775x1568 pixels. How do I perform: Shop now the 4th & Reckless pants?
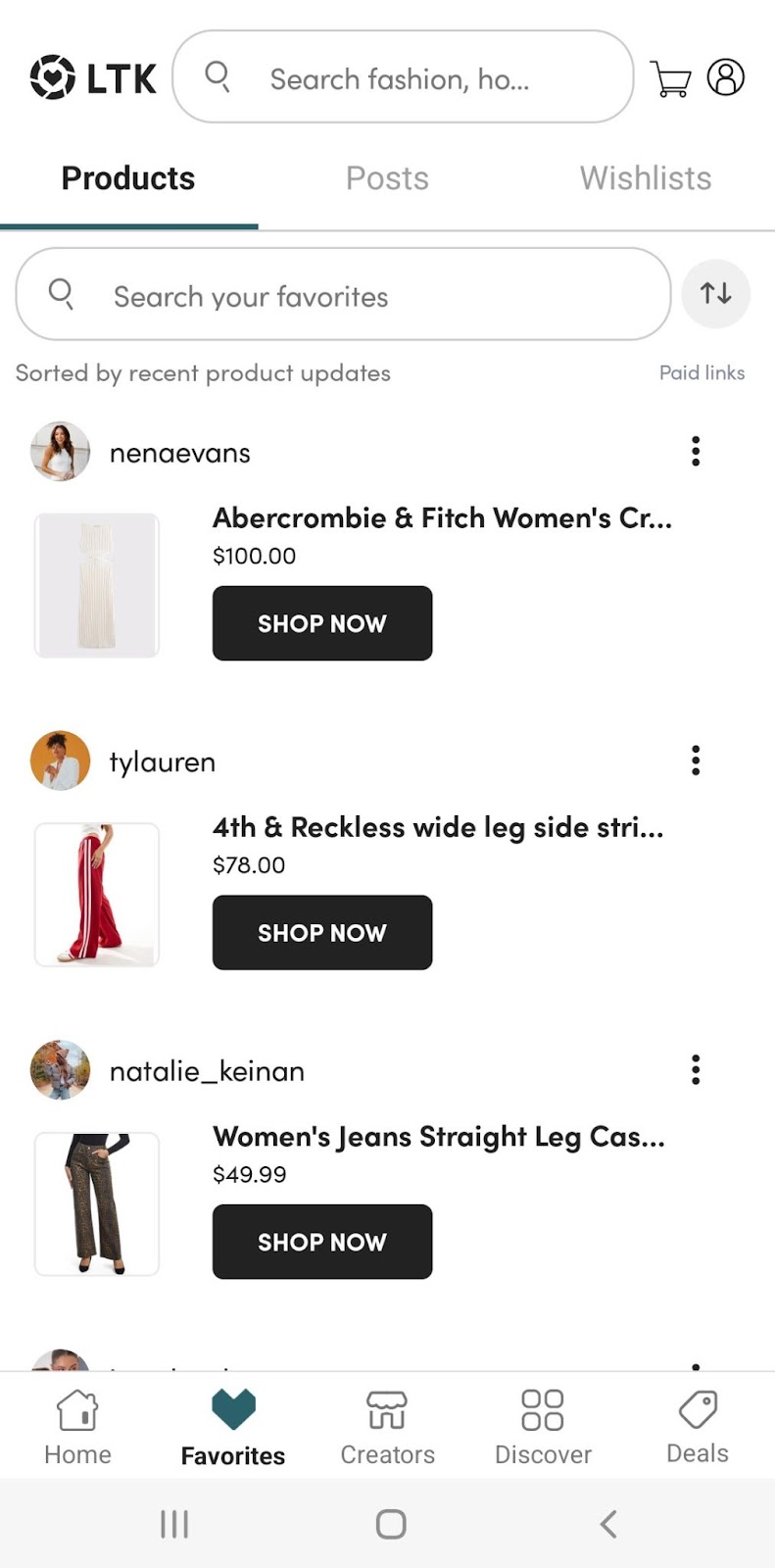click(321, 932)
